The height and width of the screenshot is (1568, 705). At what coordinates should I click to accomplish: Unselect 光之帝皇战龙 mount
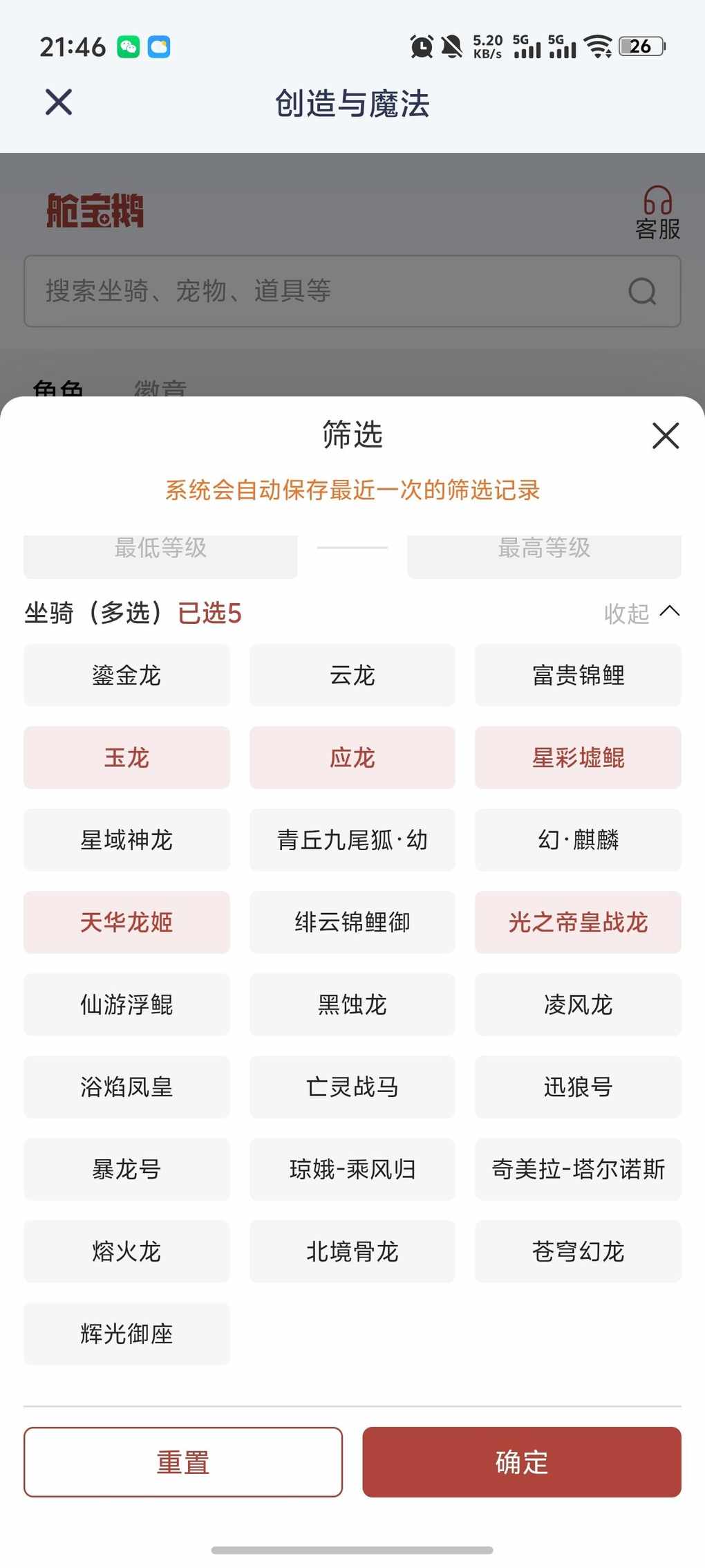click(578, 922)
